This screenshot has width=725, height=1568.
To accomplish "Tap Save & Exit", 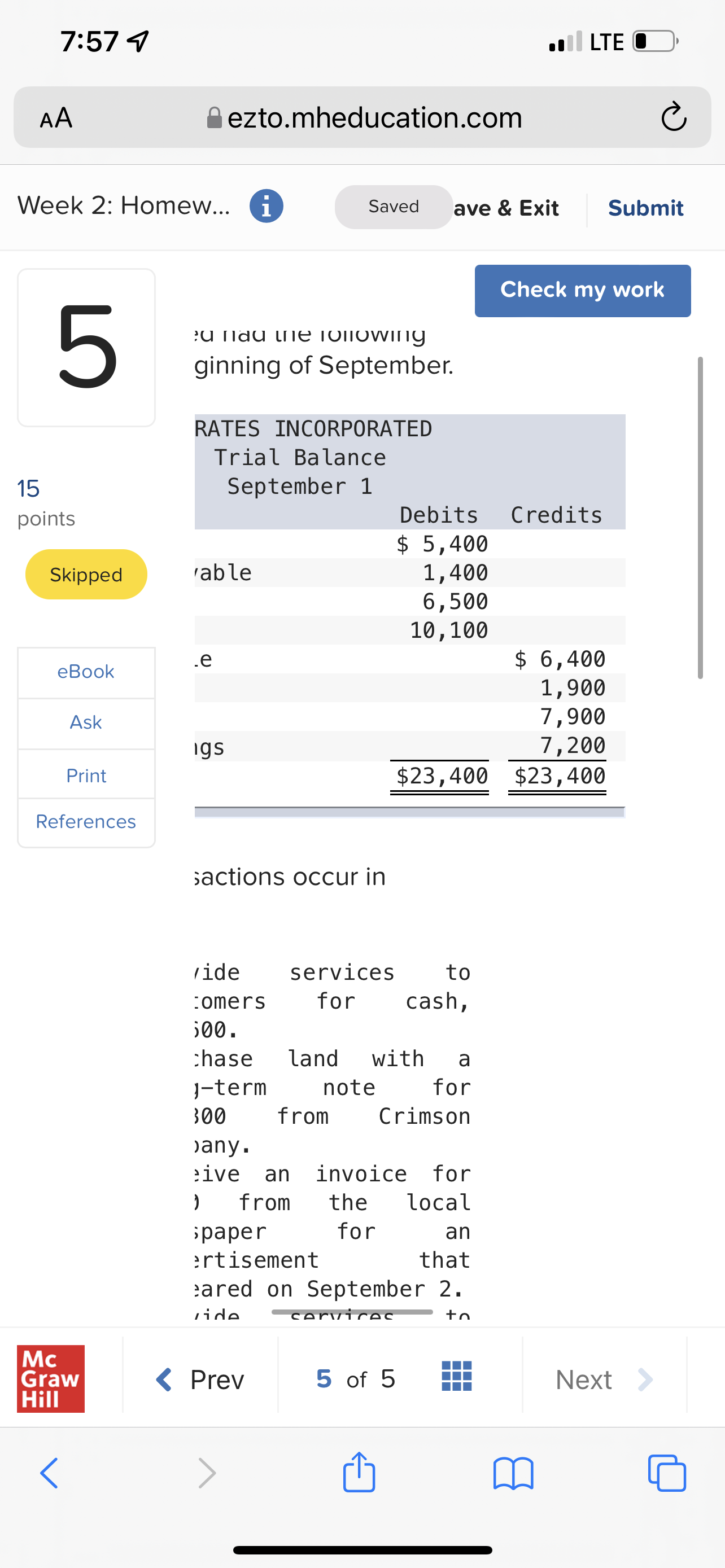I will [506, 208].
